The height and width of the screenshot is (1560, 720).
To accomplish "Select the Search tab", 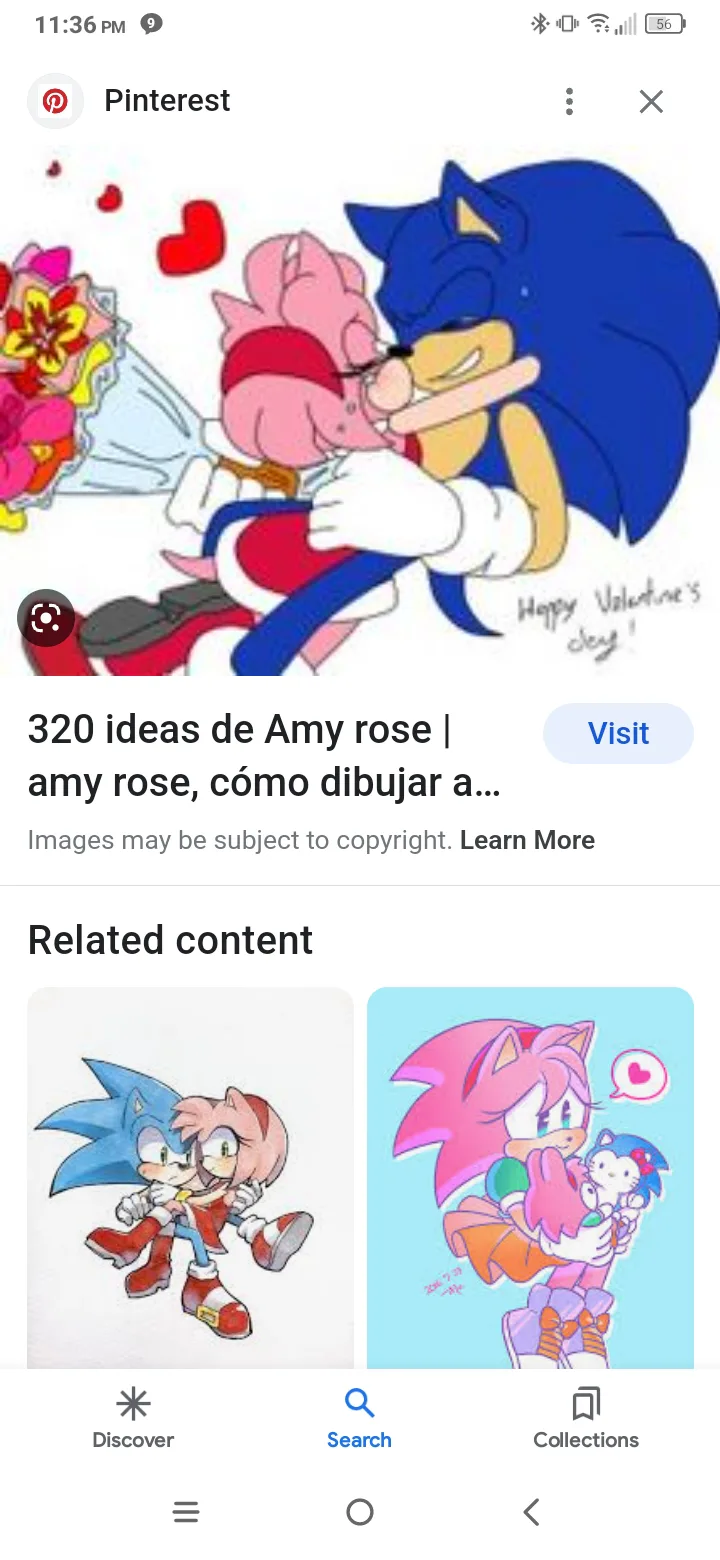I will coord(359,1419).
